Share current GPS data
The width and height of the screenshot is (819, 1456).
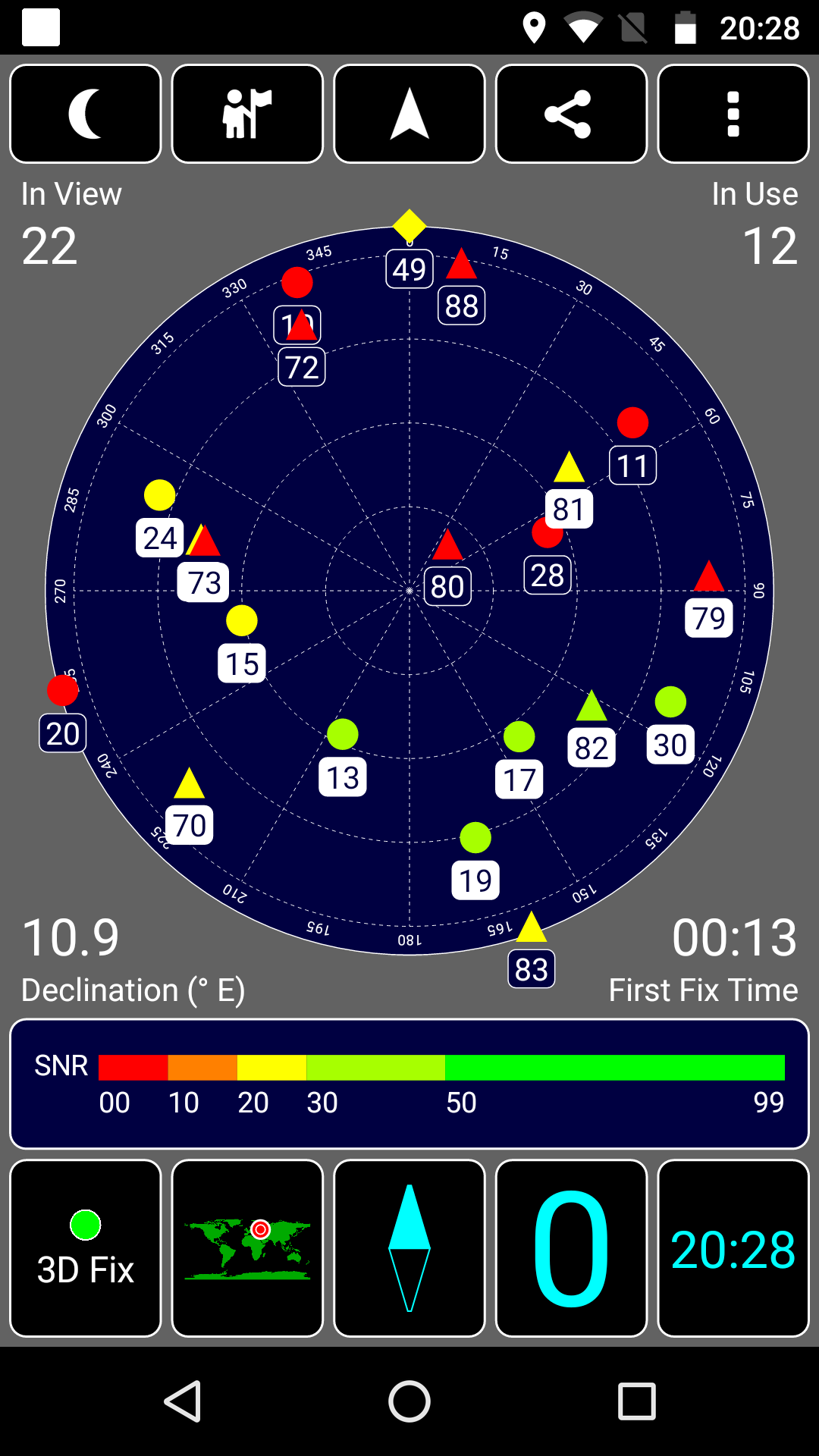tap(571, 114)
